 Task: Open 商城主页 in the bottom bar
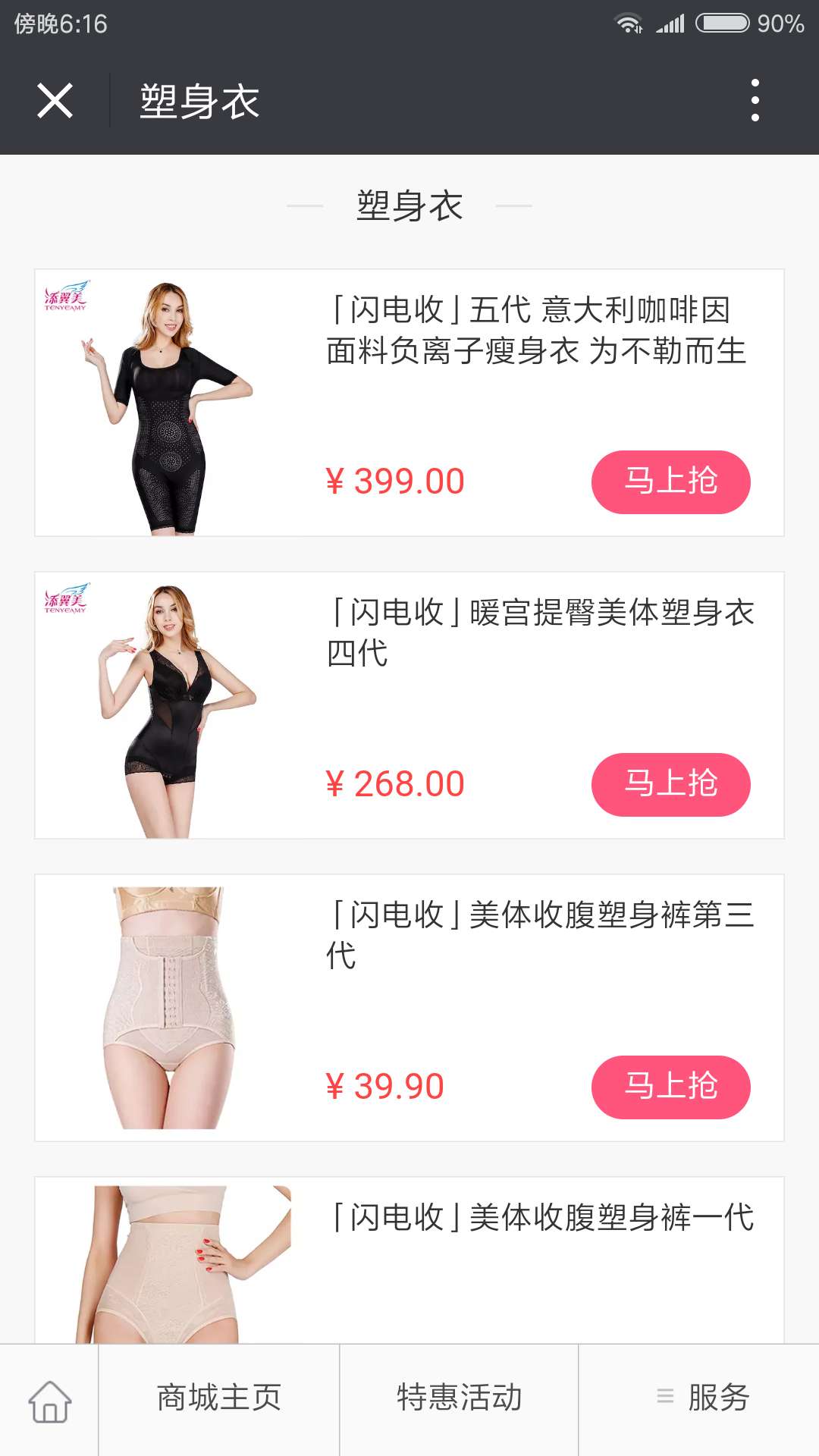pyautogui.click(x=218, y=1398)
